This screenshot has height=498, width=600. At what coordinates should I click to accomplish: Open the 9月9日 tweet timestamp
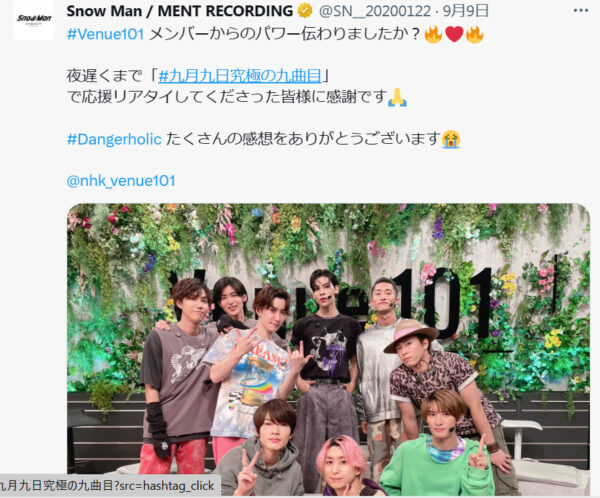(x=470, y=11)
